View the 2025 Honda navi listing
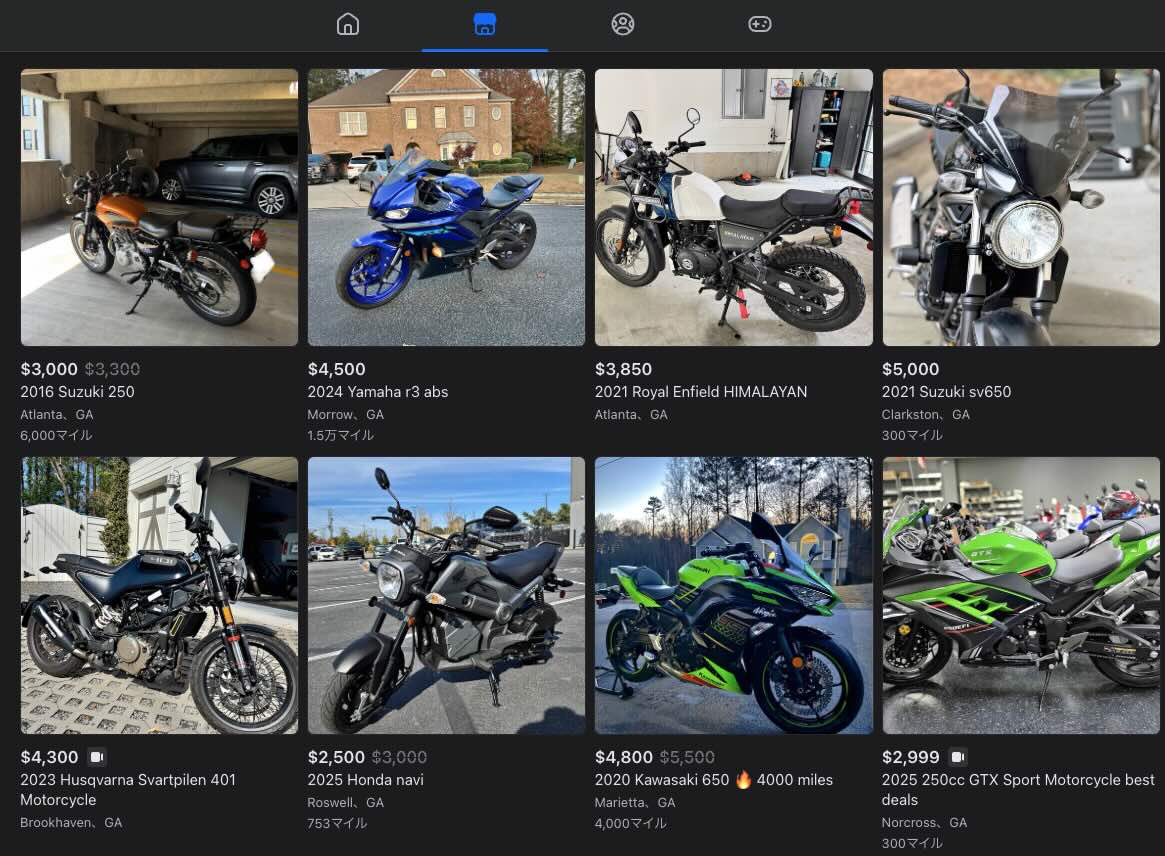1165x856 pixels. pyautogui.click(x=446, y=596)
